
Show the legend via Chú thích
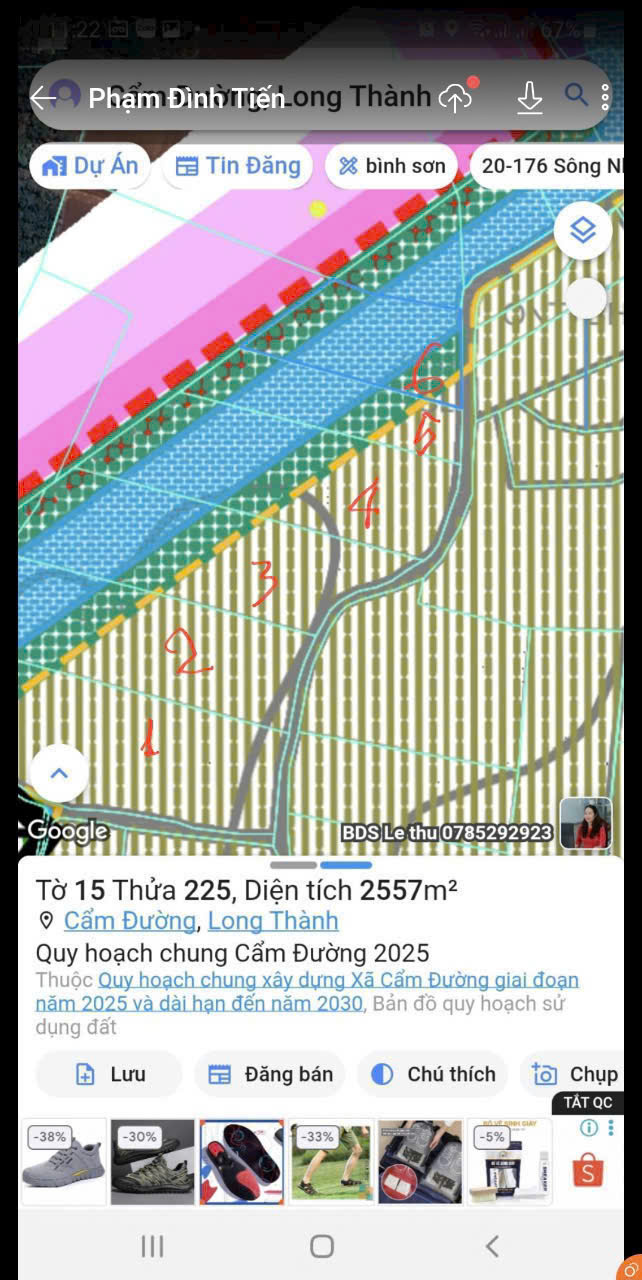[x=434, y=1074]
